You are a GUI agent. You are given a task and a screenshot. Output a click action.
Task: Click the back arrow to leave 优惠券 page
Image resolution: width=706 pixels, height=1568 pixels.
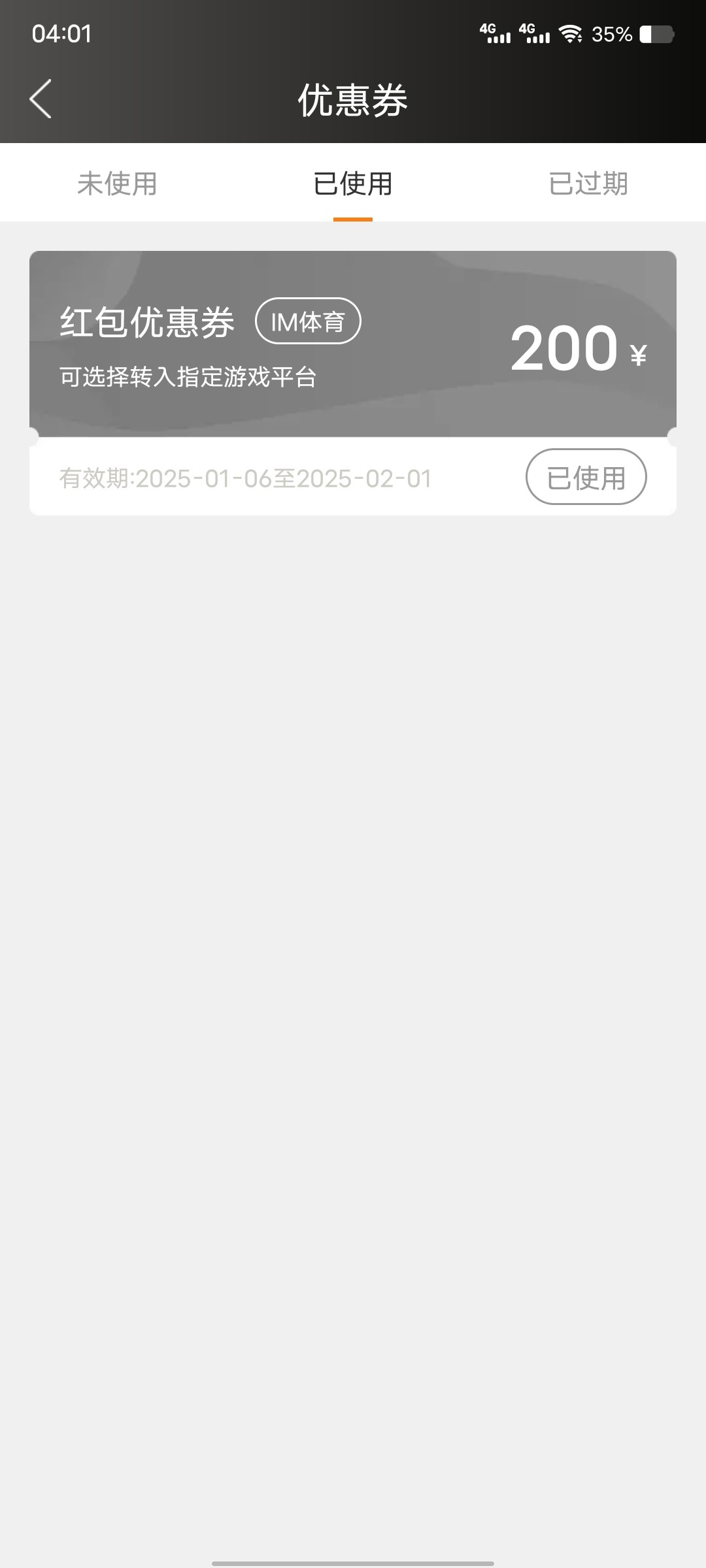(41, 99)
